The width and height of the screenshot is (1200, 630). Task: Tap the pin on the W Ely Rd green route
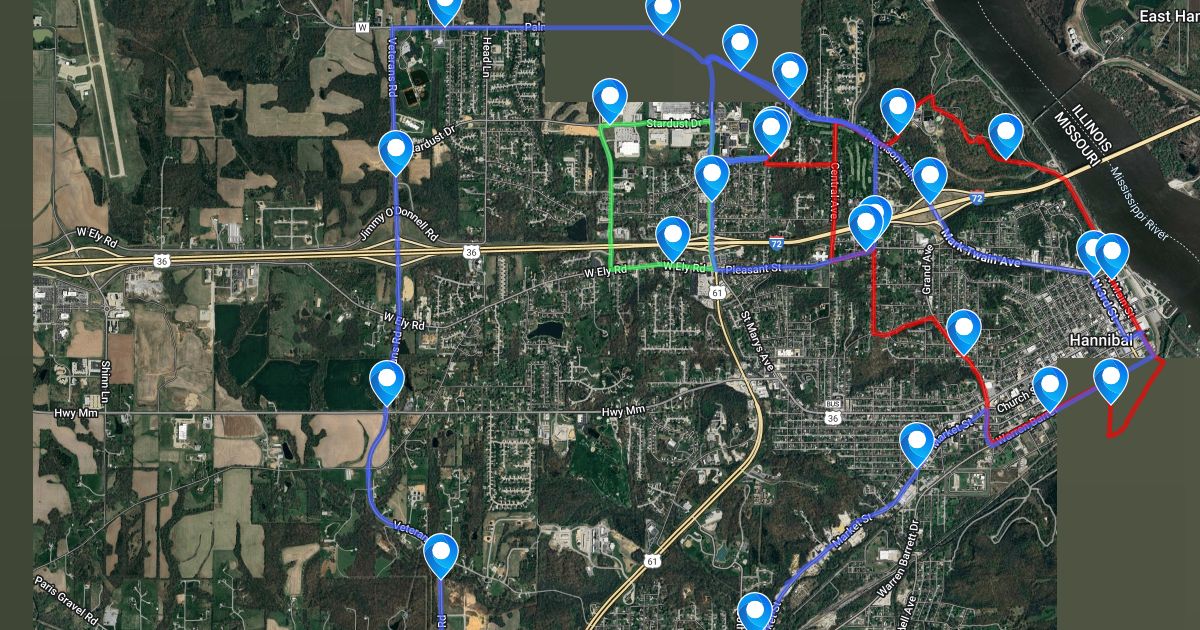[x=674, y=237]
